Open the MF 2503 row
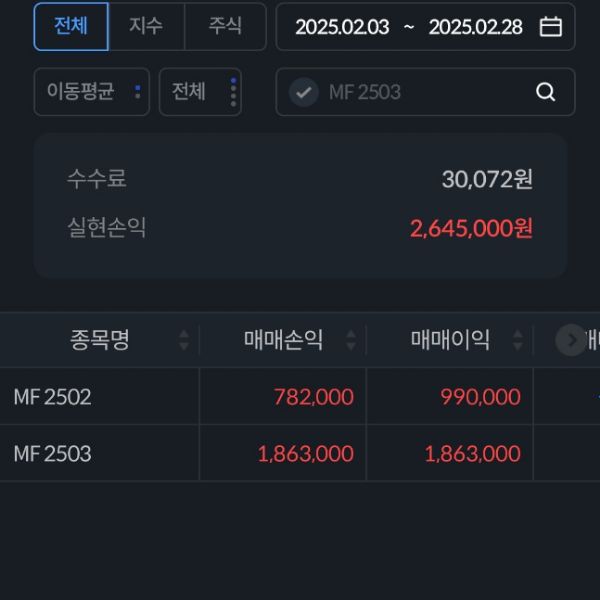 tap(52, 454)
